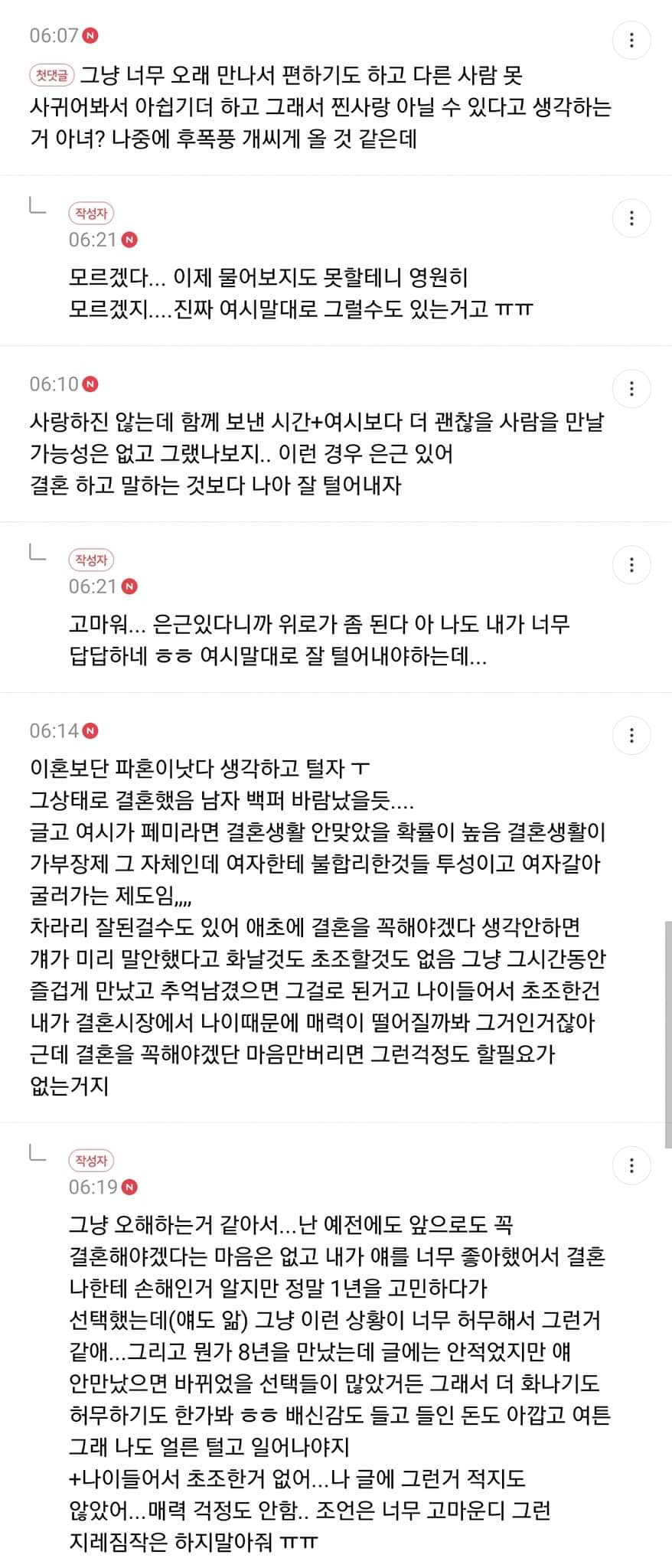This screenshot has width=672, height=1568.
Task: Open options for the 06:19 author reply
Action: [x=631, y=1166]
